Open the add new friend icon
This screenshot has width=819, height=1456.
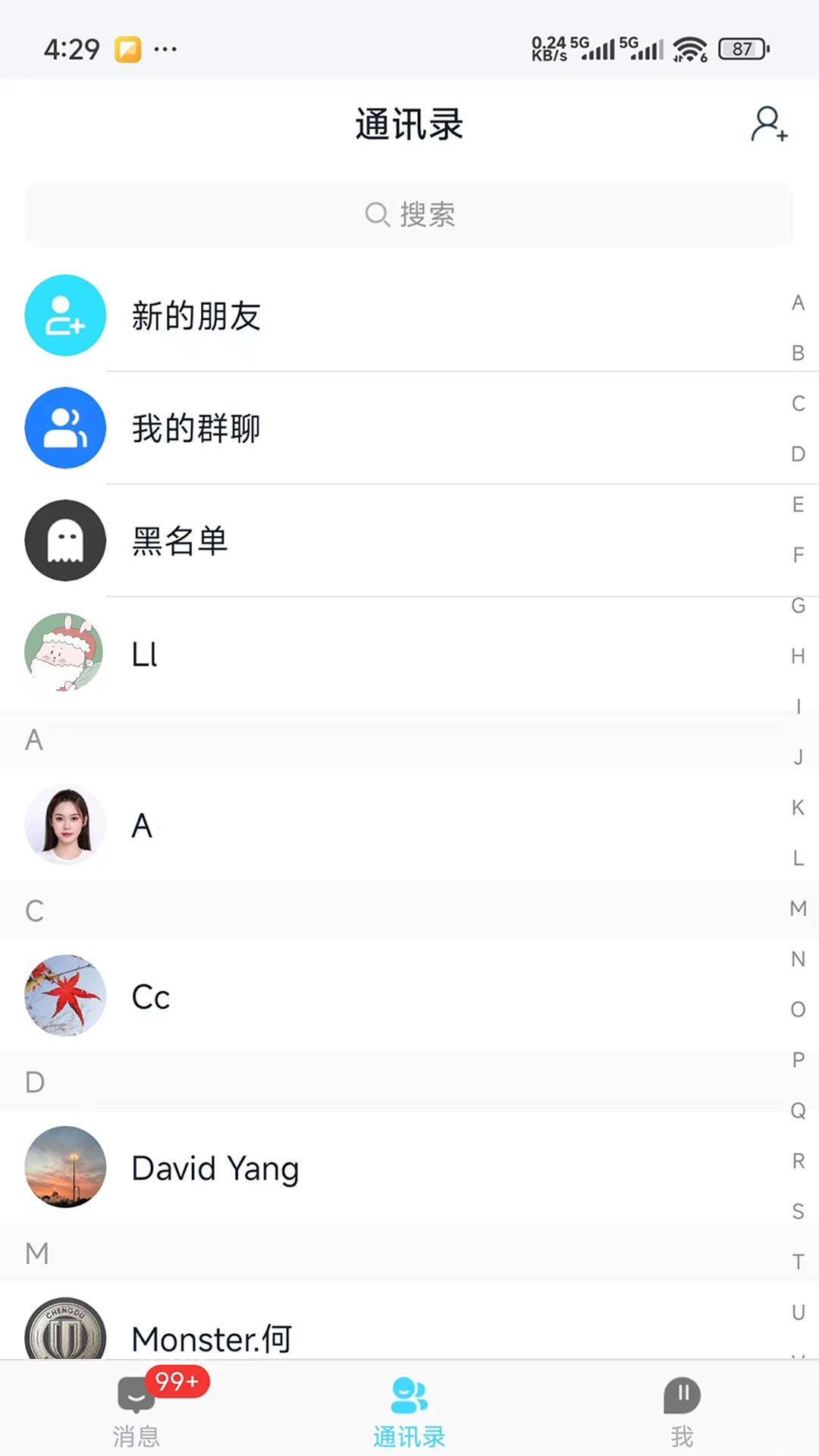(x=768, y=125)
